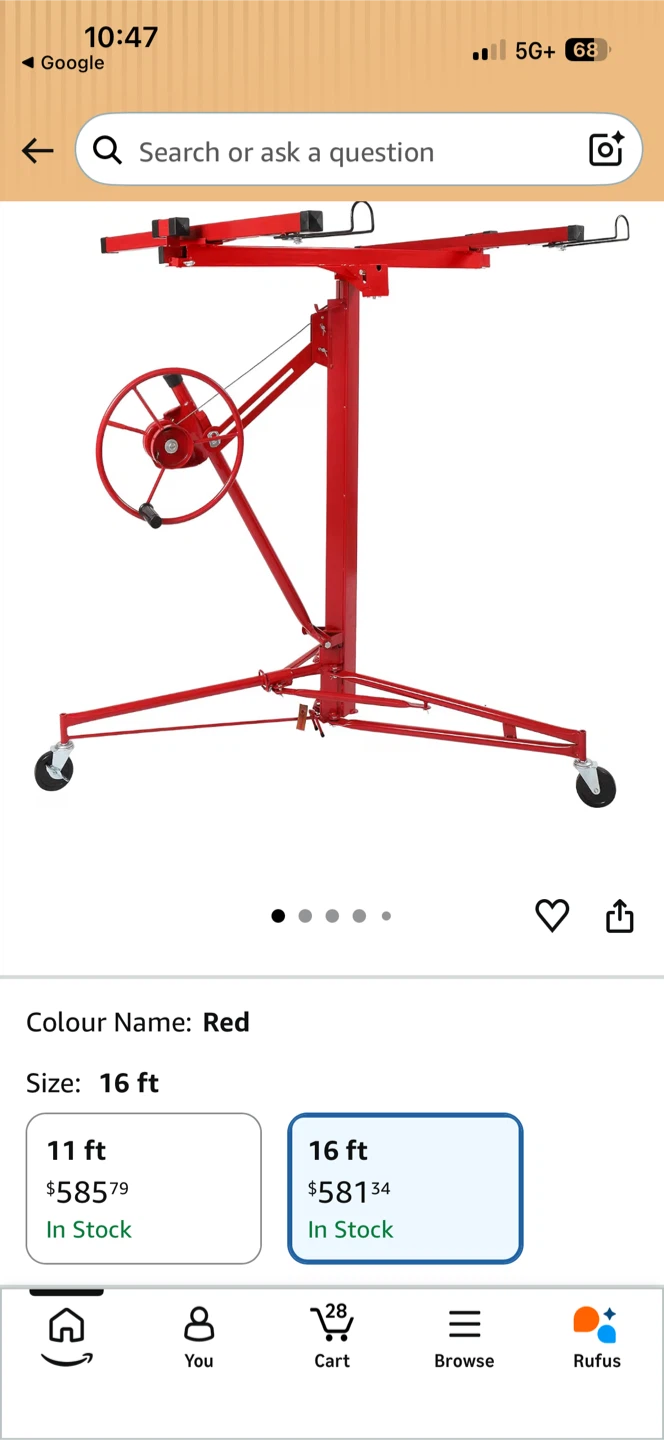664x1440 pixels.
Task: Tap the search or ask a question field
Action: pyautogui.click(x=358, y=150)
